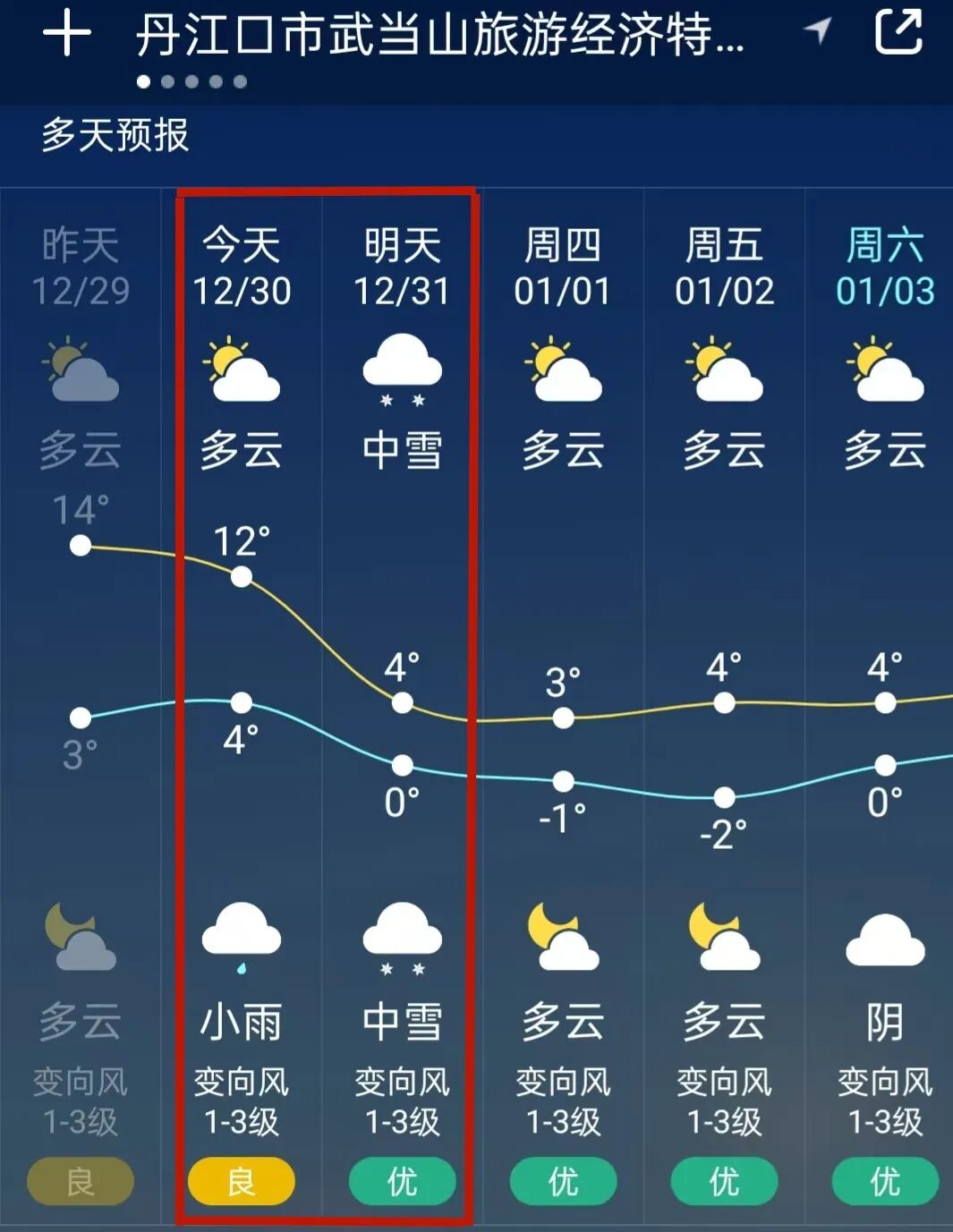Open today's 12/30 forecast details

click(242, 268)
